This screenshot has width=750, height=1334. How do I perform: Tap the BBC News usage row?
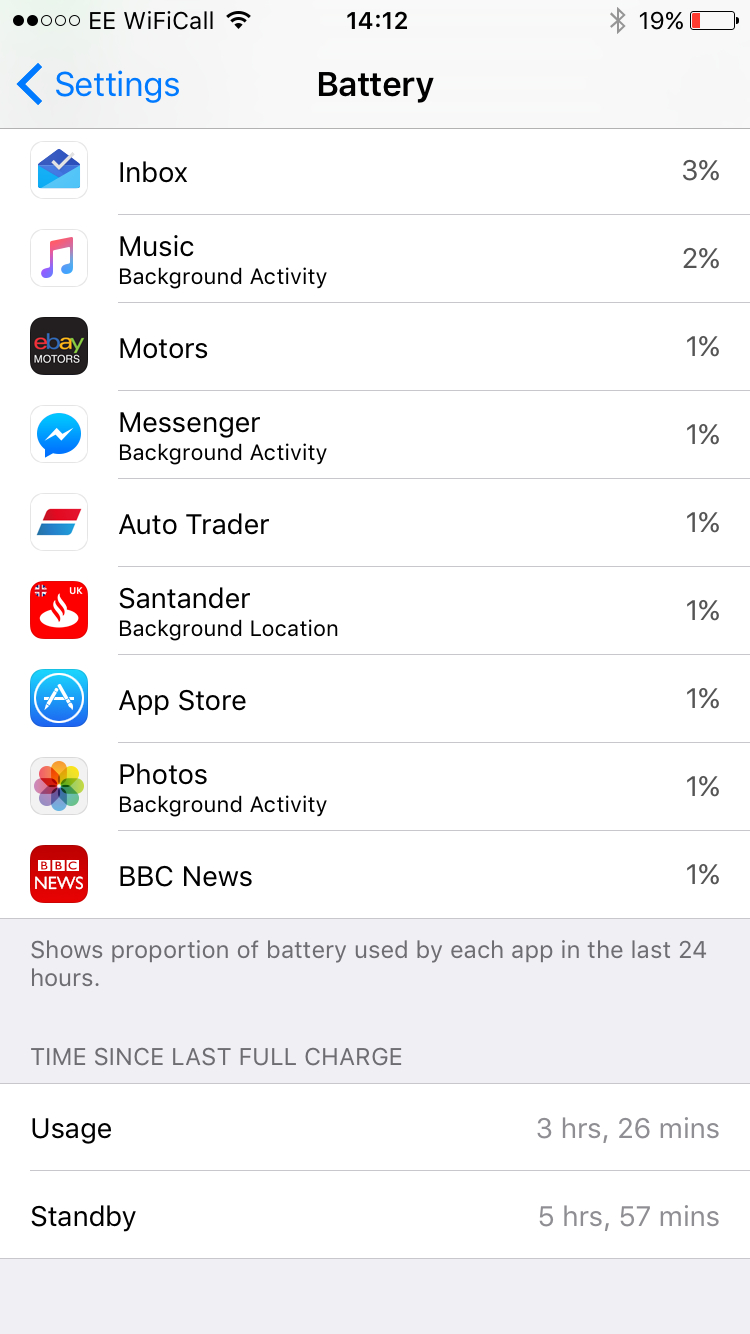click(x=375, y=875)
